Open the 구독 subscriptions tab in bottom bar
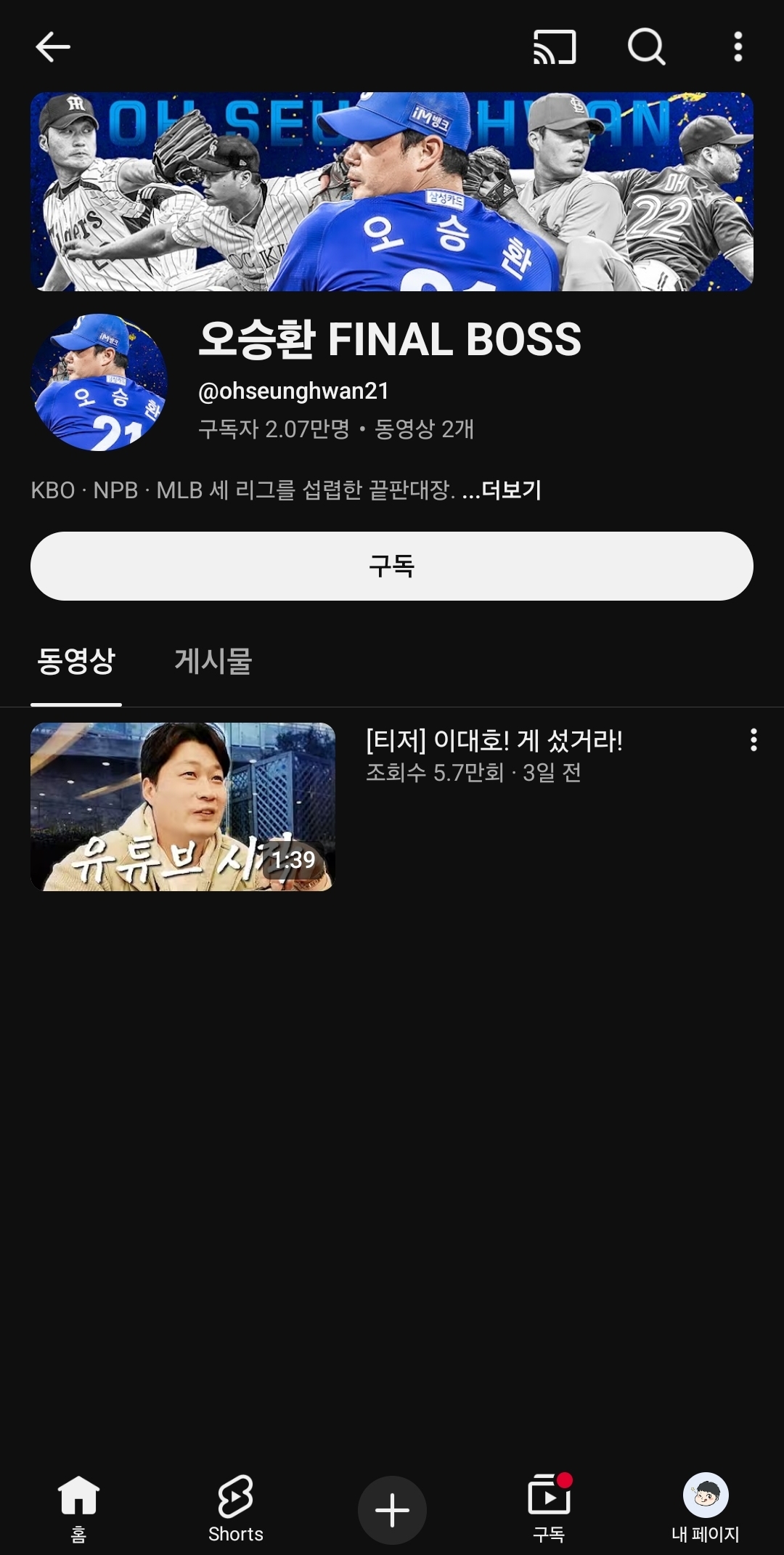 coord(549,1507)
